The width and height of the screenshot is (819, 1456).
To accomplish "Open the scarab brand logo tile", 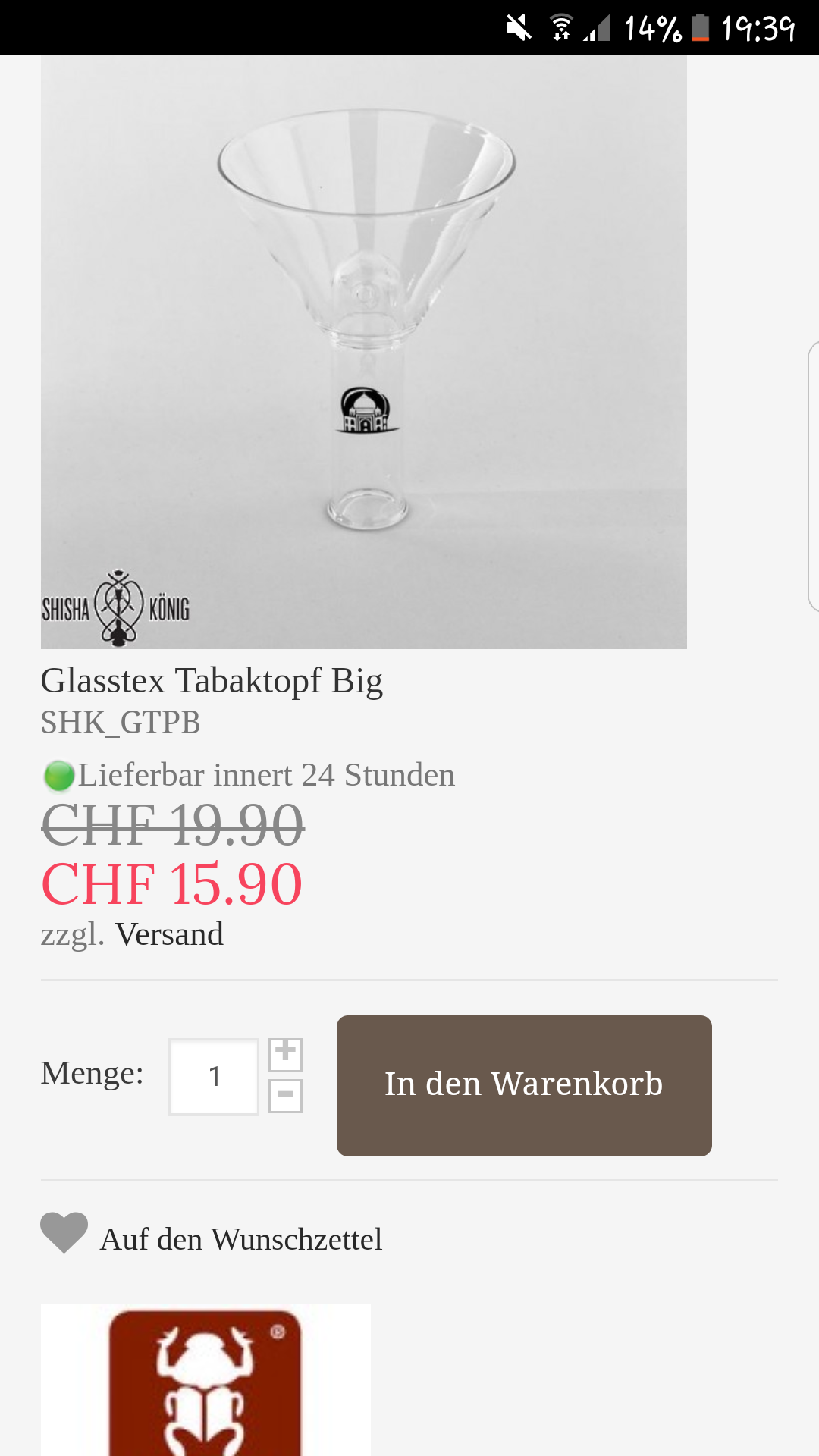I will 206,1379.
